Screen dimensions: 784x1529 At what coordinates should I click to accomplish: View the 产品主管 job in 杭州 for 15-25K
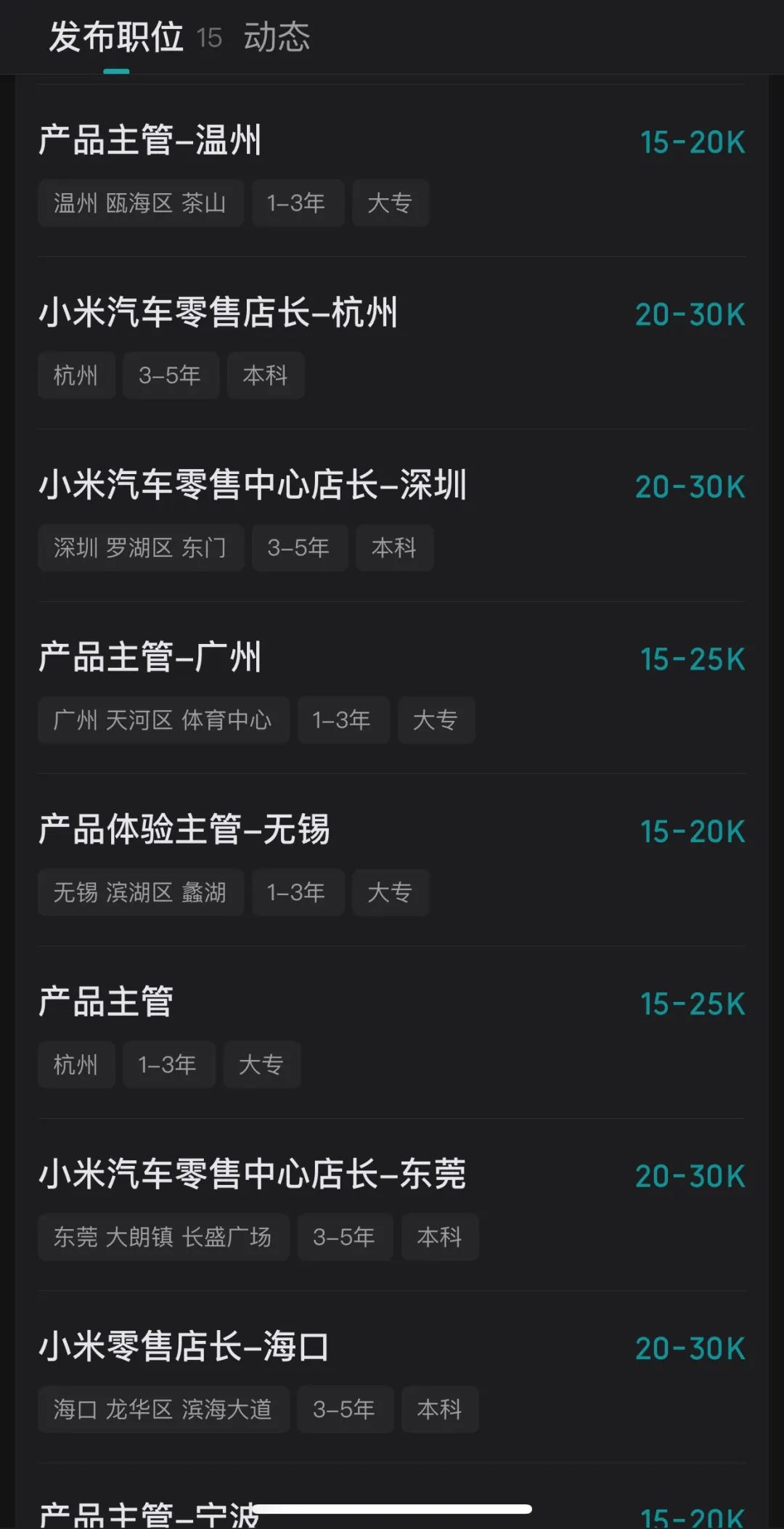106,1002
